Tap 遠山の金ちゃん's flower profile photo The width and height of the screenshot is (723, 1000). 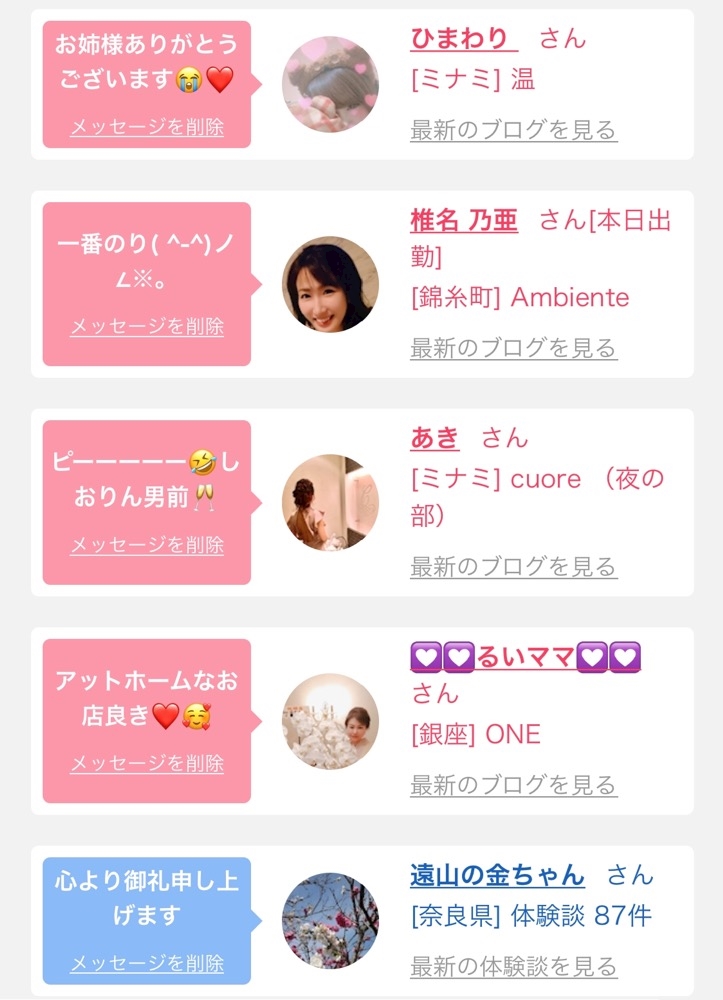(330, 921)
